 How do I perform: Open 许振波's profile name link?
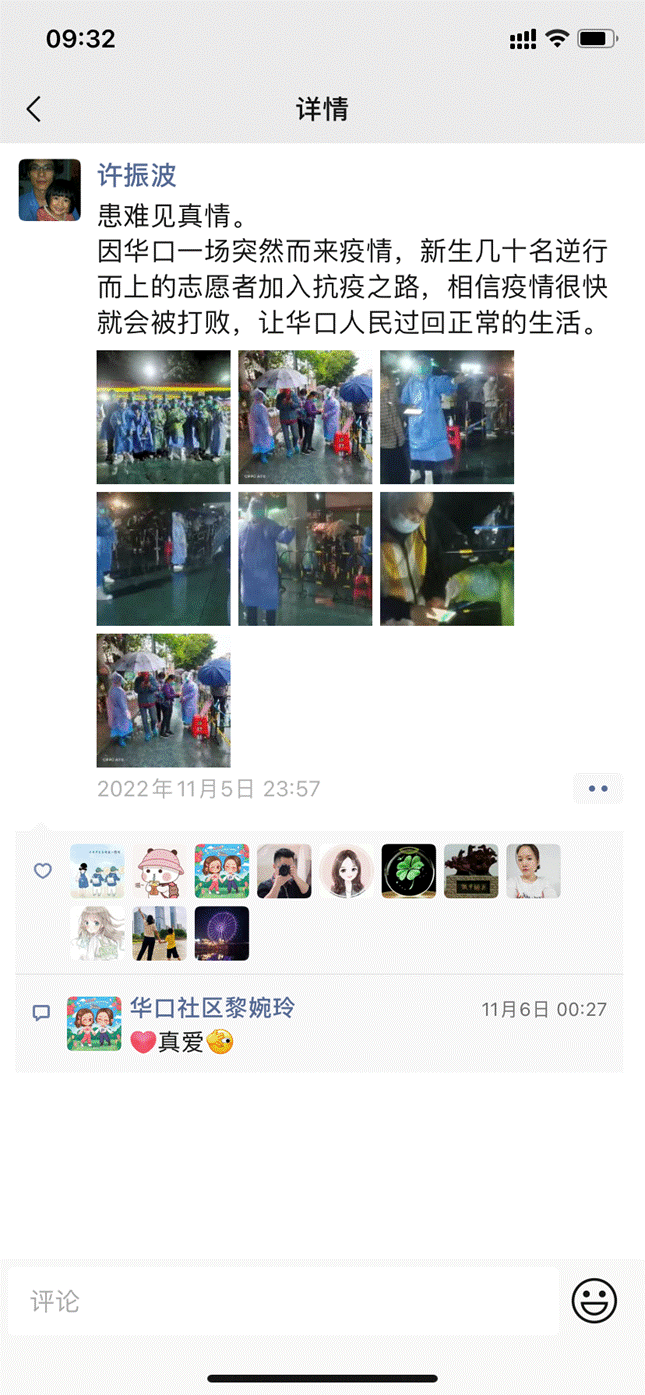[x=137, y=175]
